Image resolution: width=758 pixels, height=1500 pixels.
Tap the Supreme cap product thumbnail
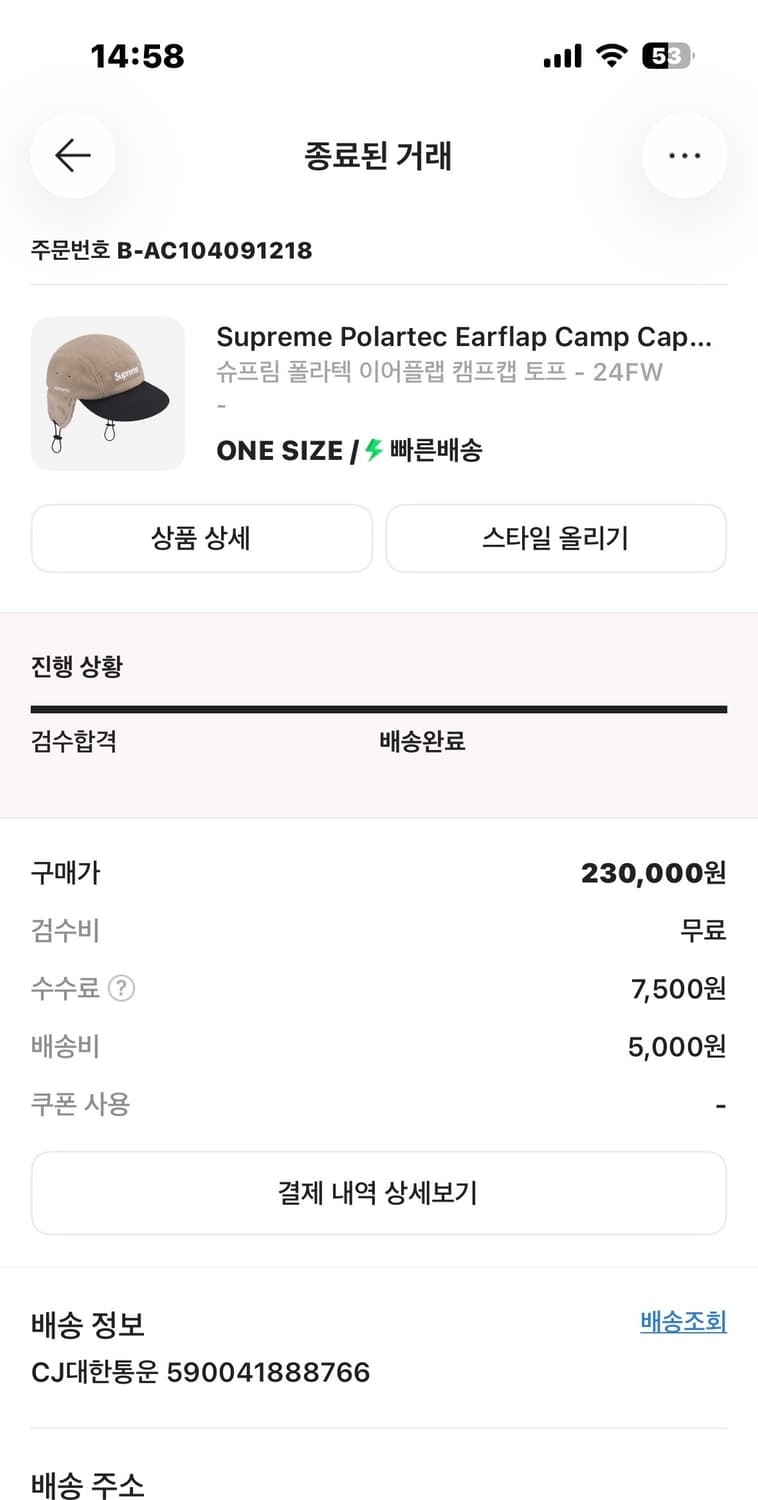tap(107, 392)
